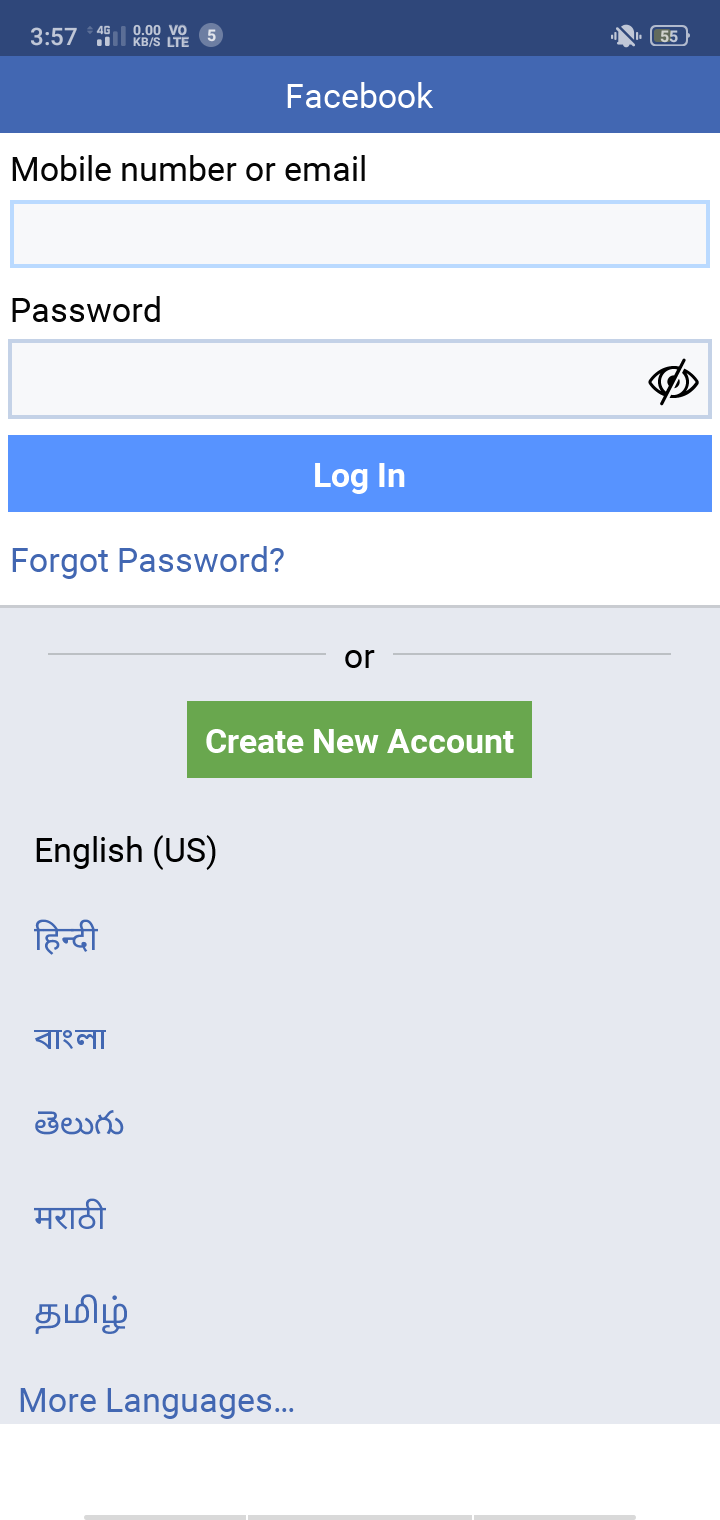Image resolution: width=720 pixels, height=1520 pixels.
Task: Pick தமிழ் from the language list
Action: pos(81,1313)
